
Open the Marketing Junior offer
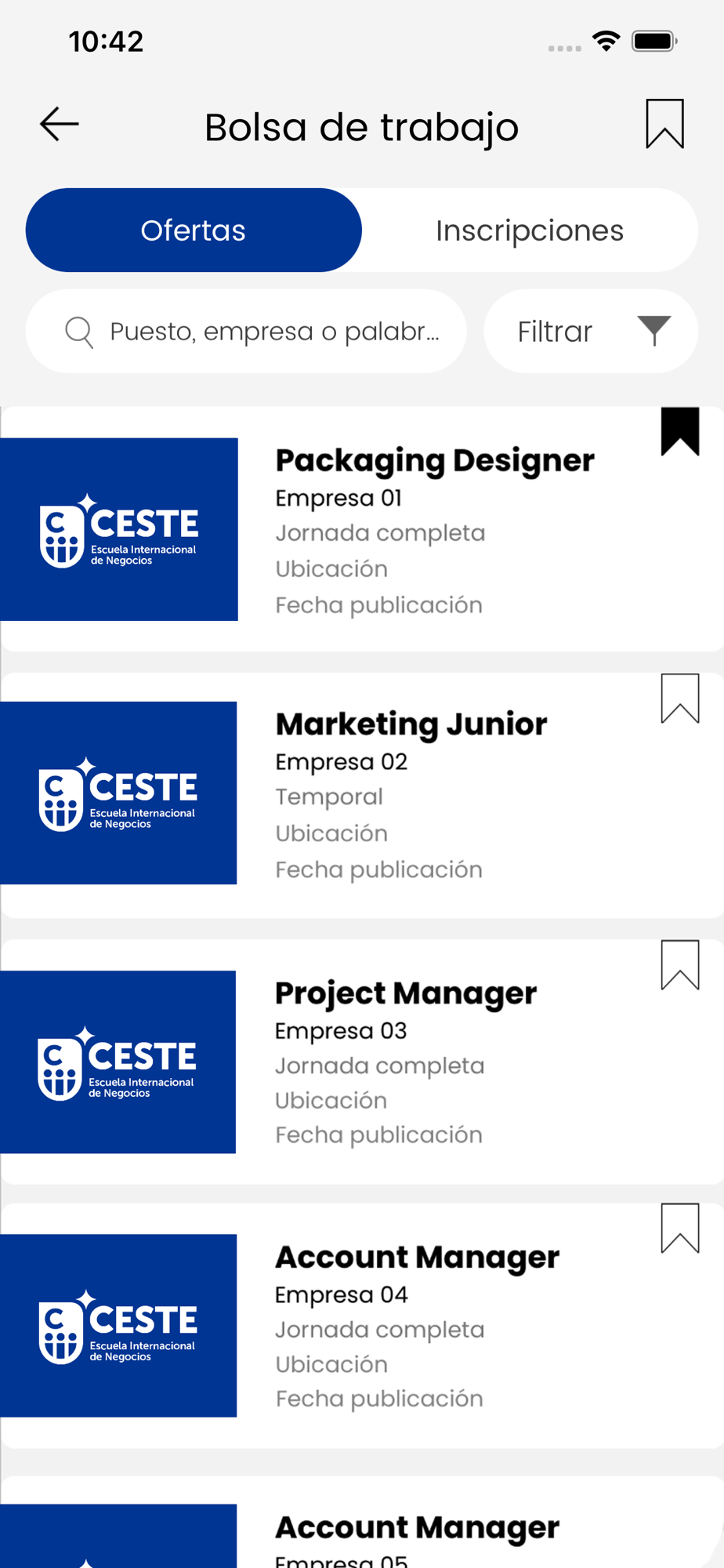[411, 724]
